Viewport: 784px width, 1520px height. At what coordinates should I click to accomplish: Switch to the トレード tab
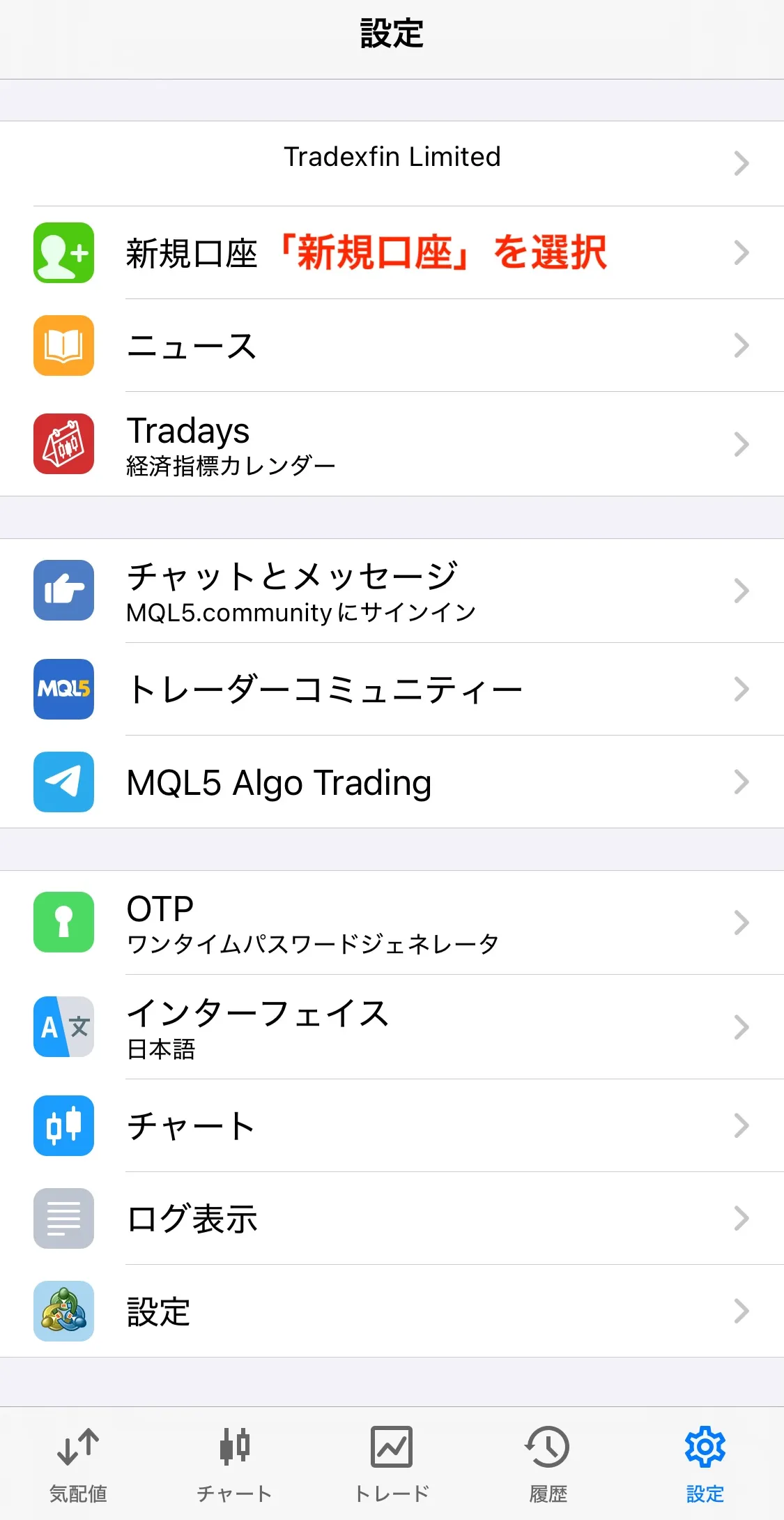click(392, 1461)
